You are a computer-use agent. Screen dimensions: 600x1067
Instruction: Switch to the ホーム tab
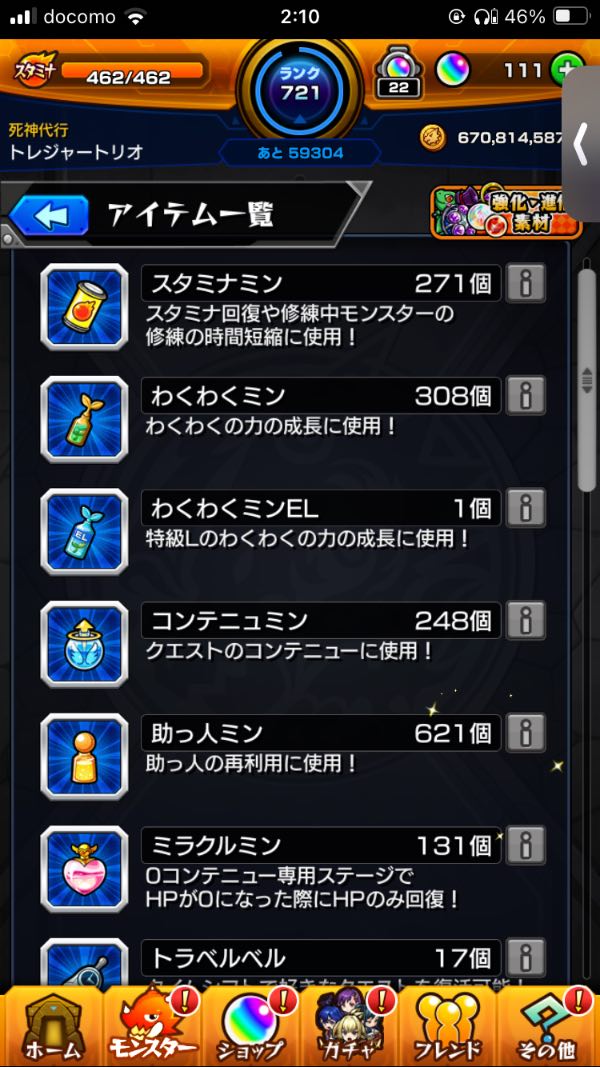(x=50, y=1025)
